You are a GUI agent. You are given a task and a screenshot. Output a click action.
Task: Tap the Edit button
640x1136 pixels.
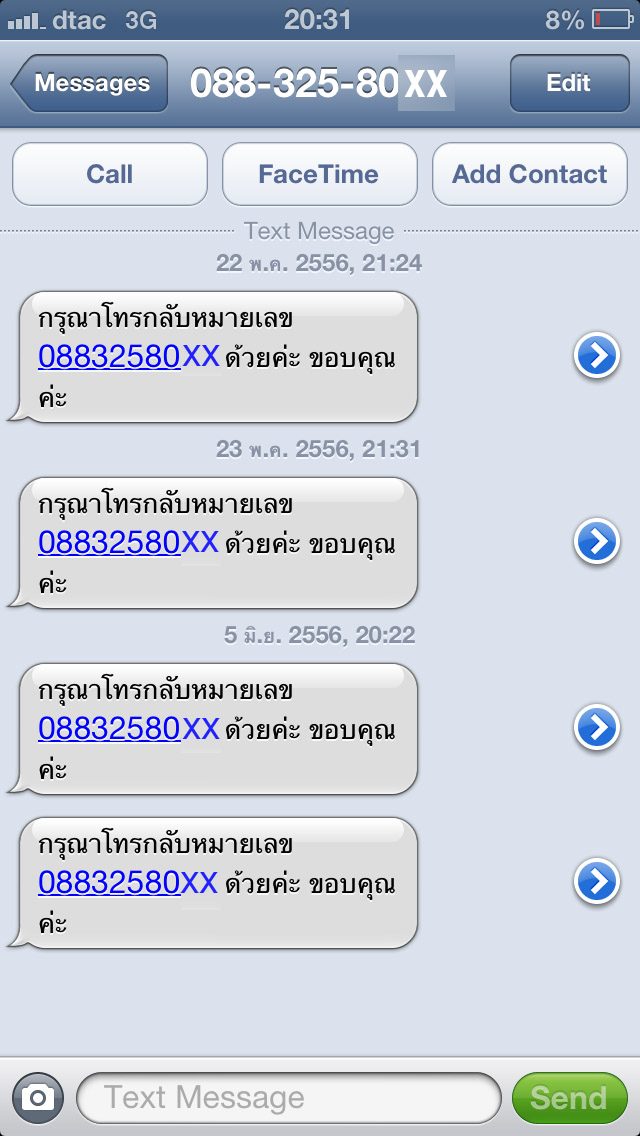[x=568, y=83]
